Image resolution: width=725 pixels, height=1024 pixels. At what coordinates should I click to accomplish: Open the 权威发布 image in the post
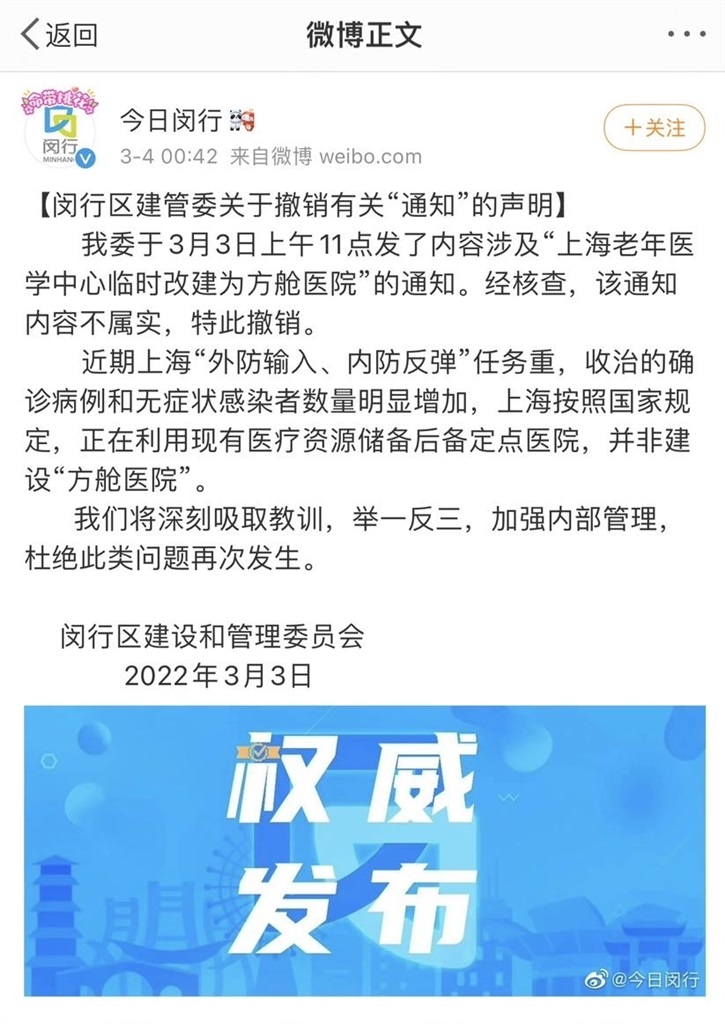click(364, 850)
